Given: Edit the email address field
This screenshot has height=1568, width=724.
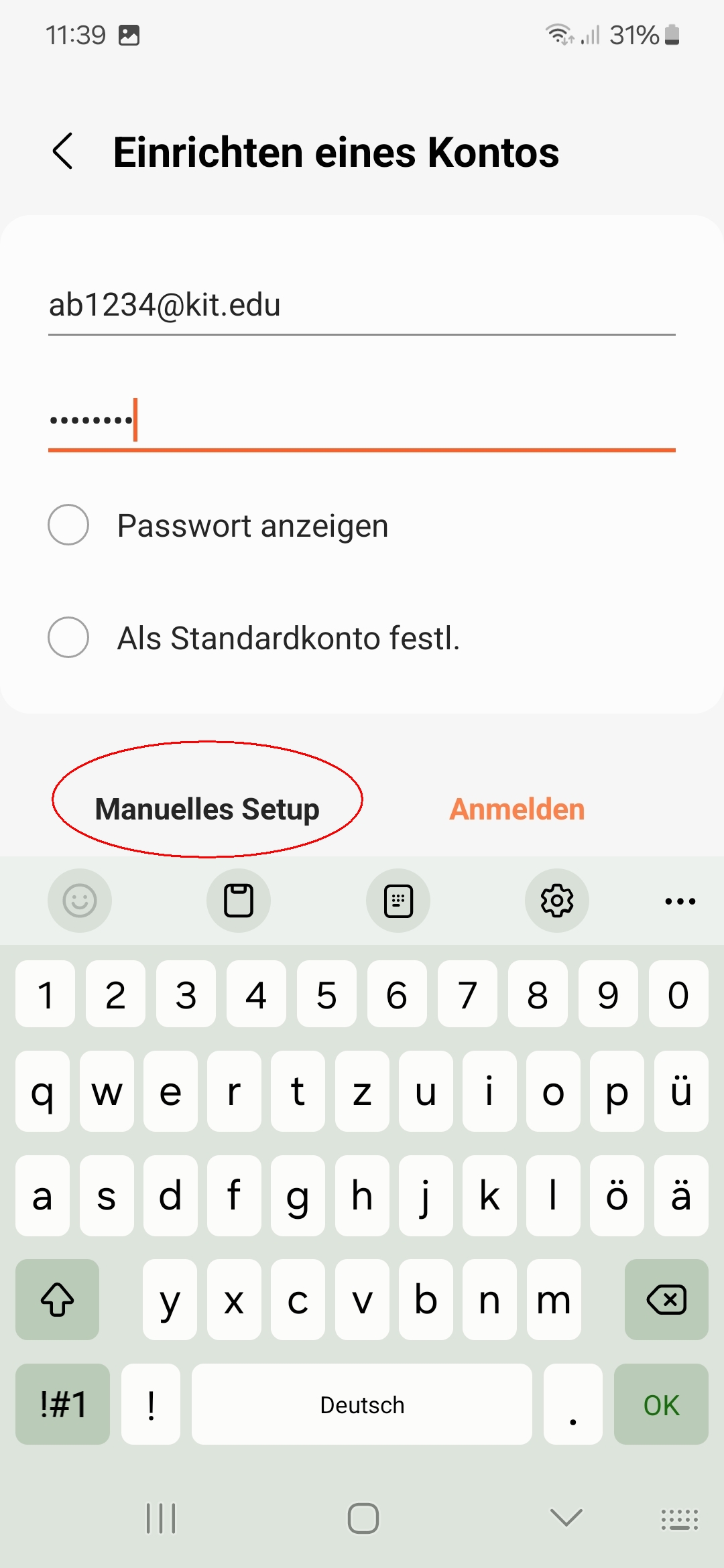Looking at the screenshot, I should [361, 306].
